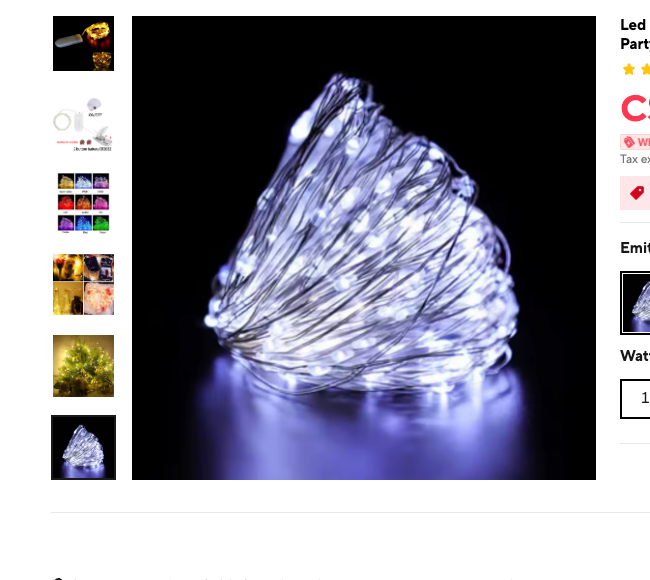This screenshot has width=650, height=580.
Task: Choose the white emitting color swatch
Action: (636, 302)
